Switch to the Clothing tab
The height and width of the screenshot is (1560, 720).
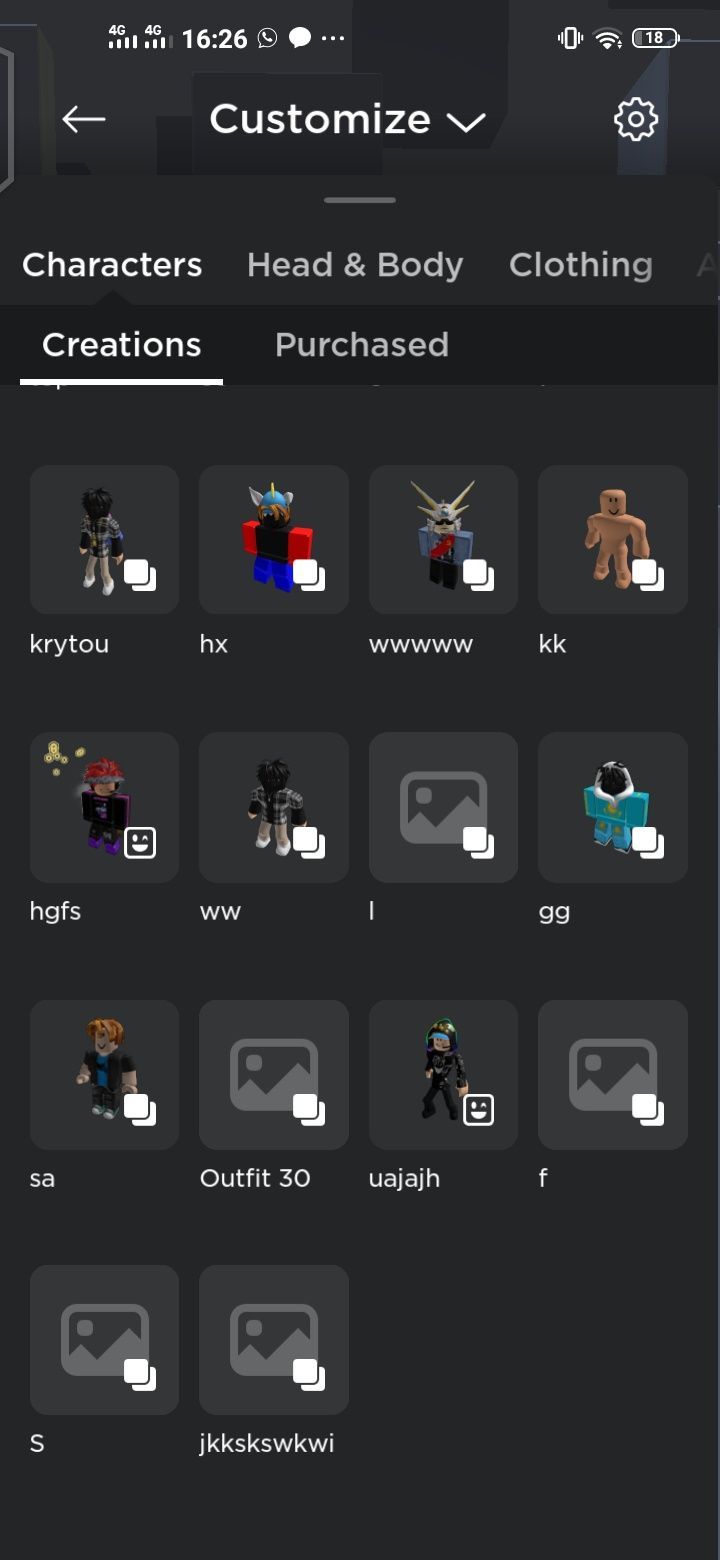pyautogui.click(x=580, y=265)
